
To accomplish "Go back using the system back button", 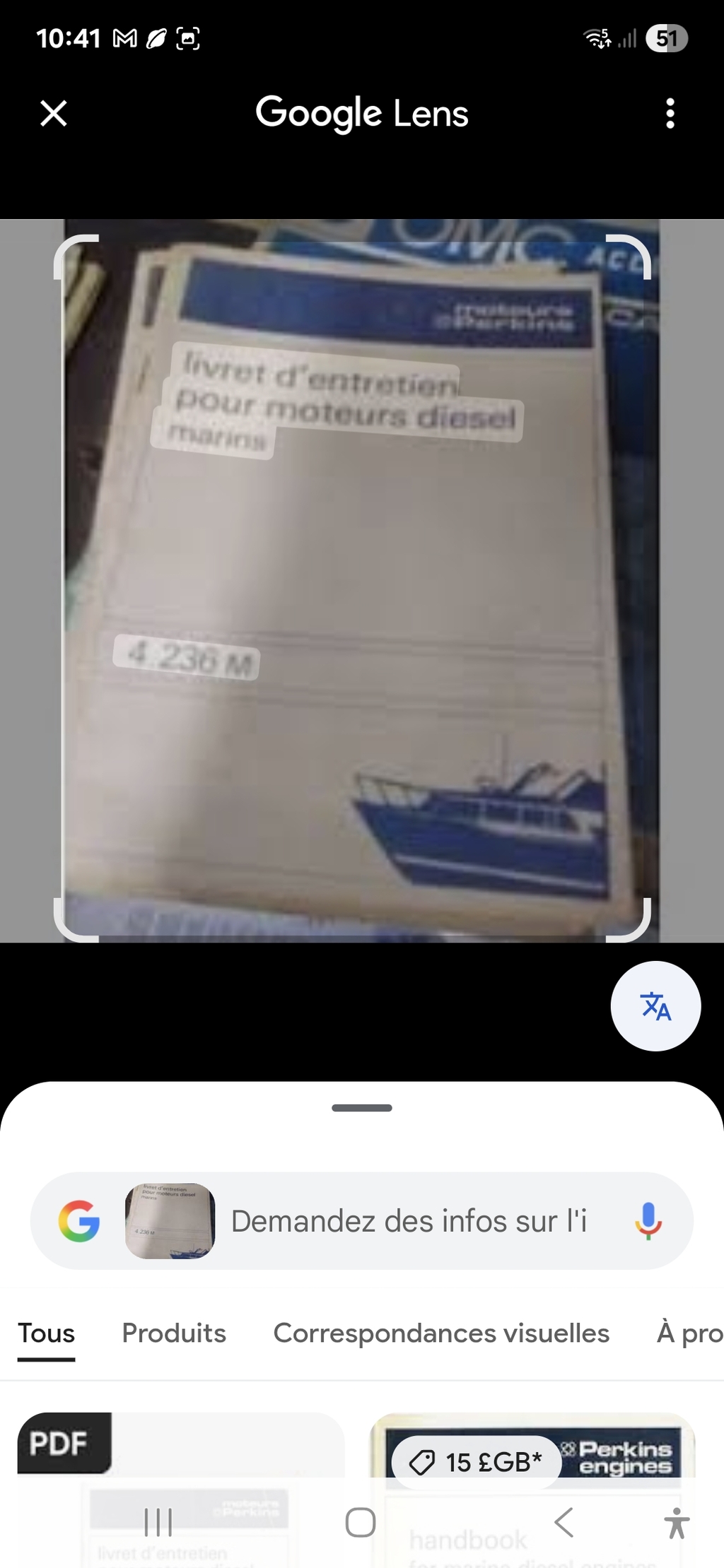I will point(564,1522).
